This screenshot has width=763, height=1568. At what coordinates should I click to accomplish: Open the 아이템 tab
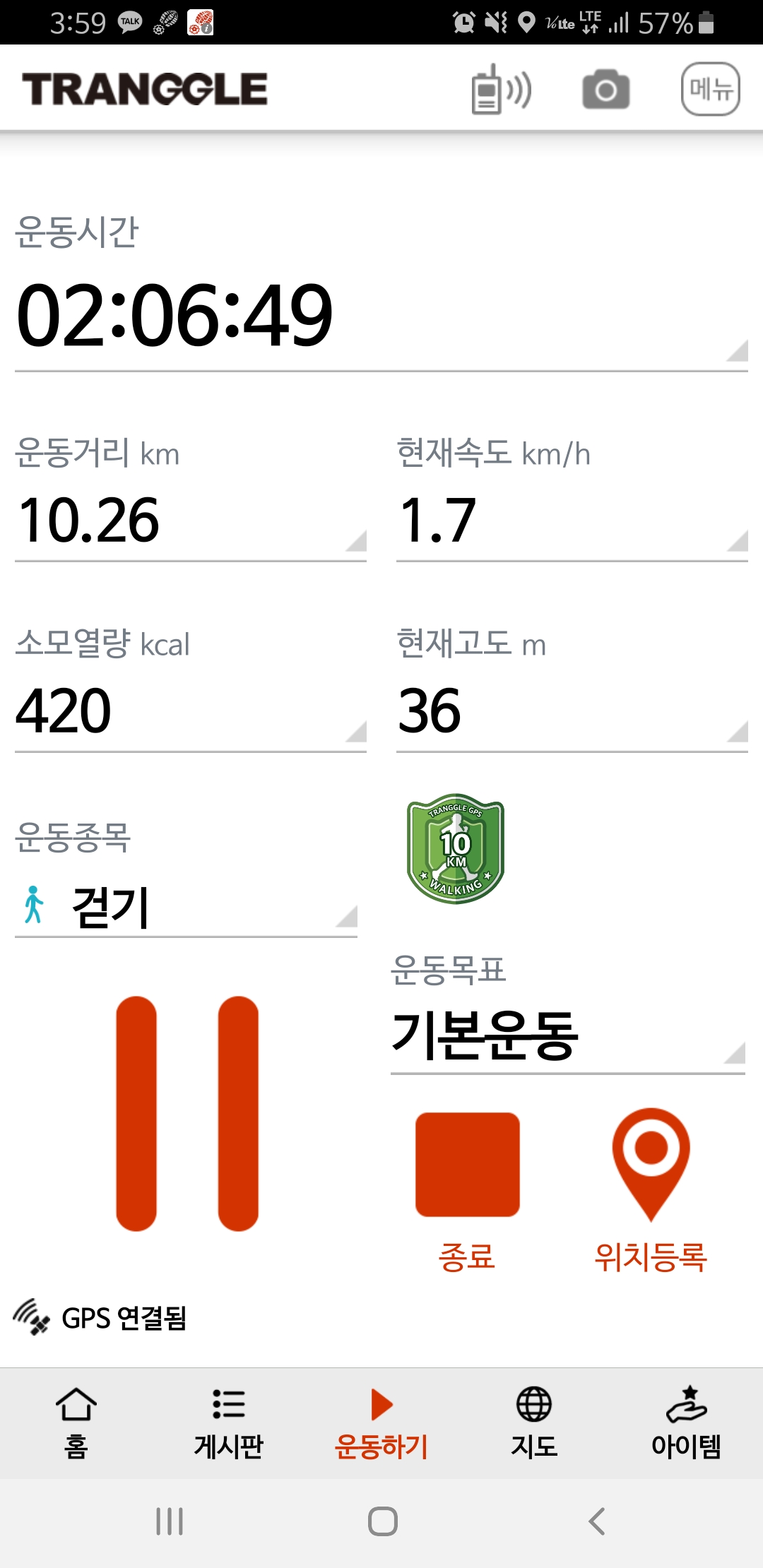click(x=686, y=1423)
